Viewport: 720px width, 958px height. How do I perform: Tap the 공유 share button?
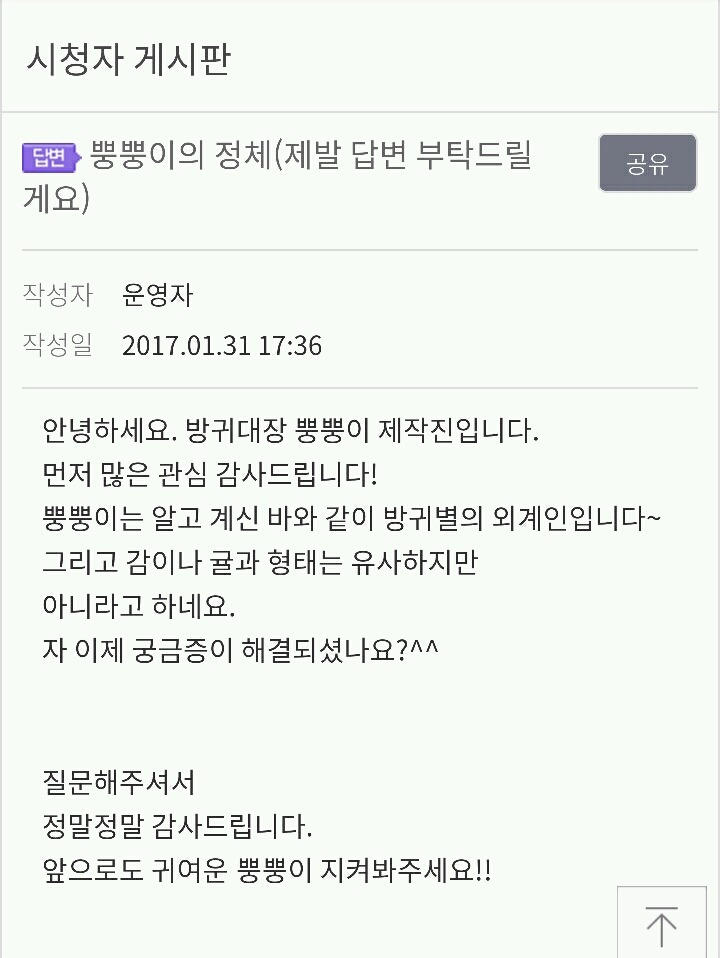[647, 163]
